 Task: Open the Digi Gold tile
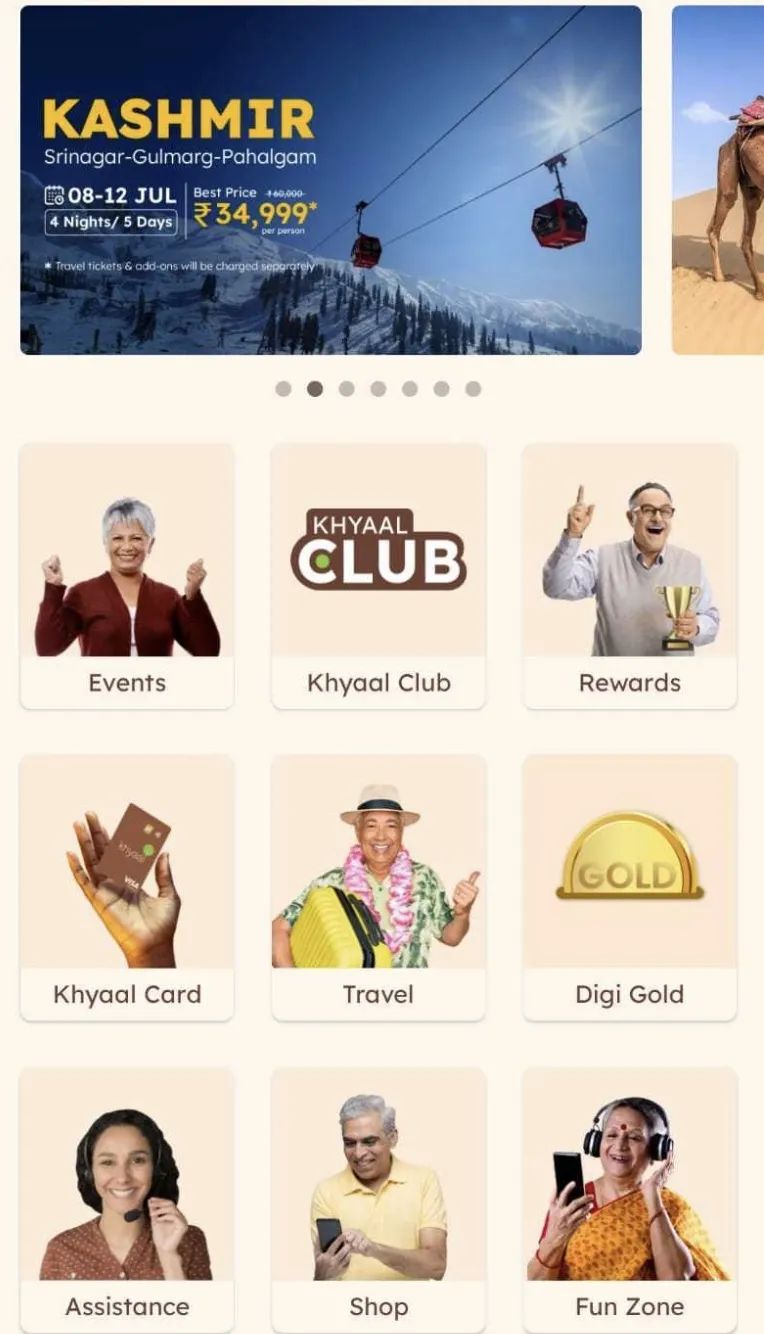click(x=630, y=888)
